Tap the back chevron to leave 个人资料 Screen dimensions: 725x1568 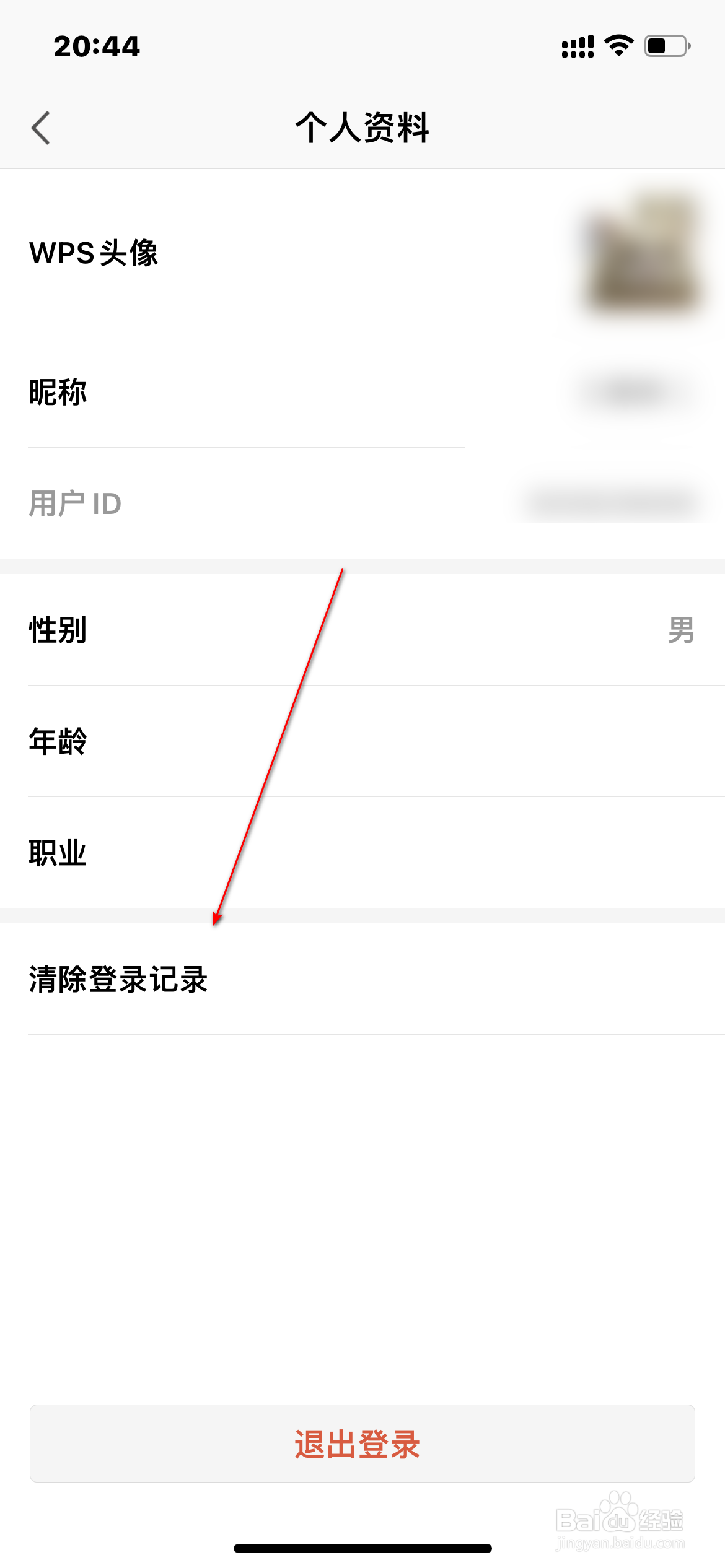click(x=39, y=128)
